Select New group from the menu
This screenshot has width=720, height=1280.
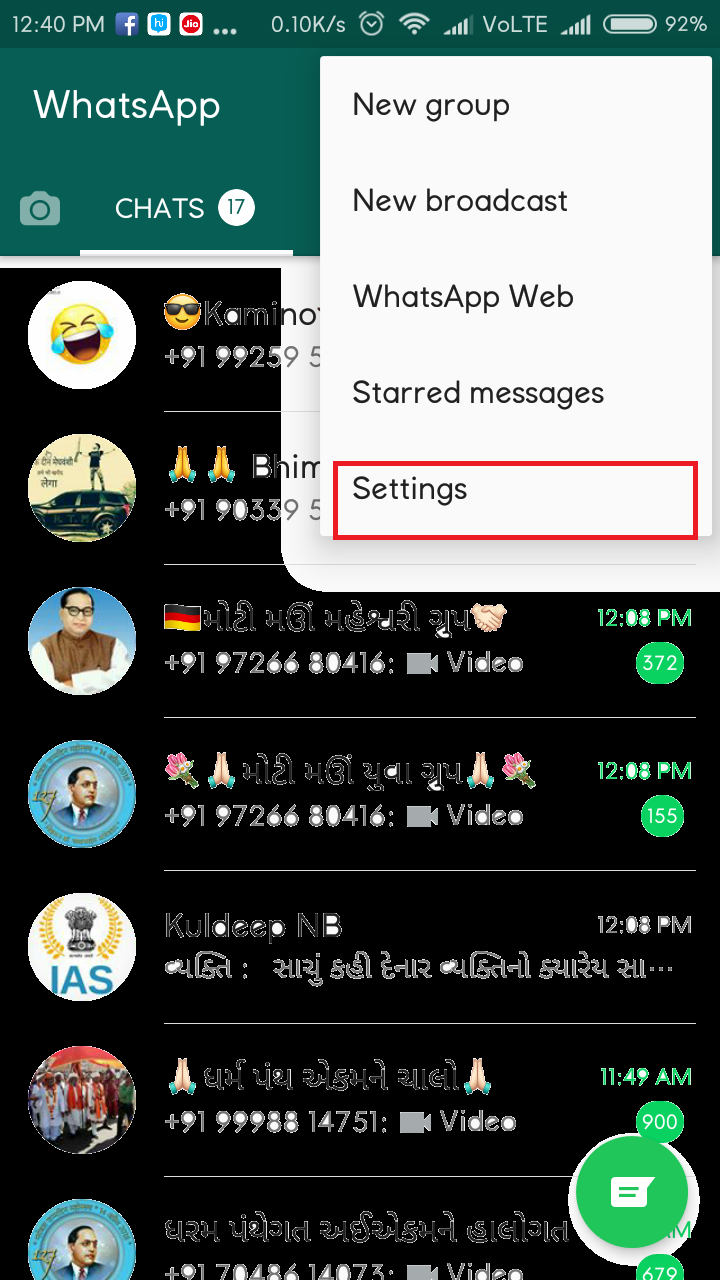(x=431, y=105)
